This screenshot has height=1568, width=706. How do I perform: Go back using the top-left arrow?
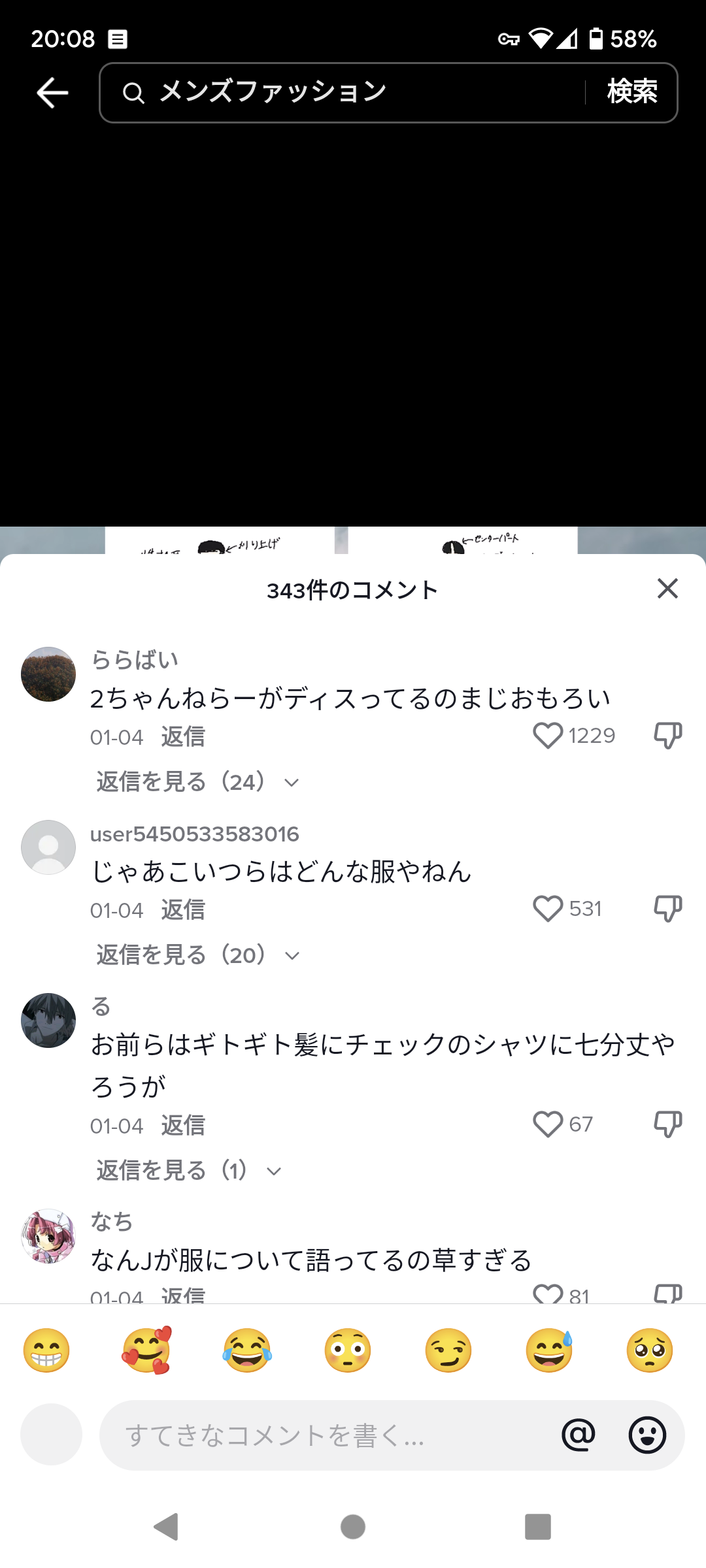52,92
